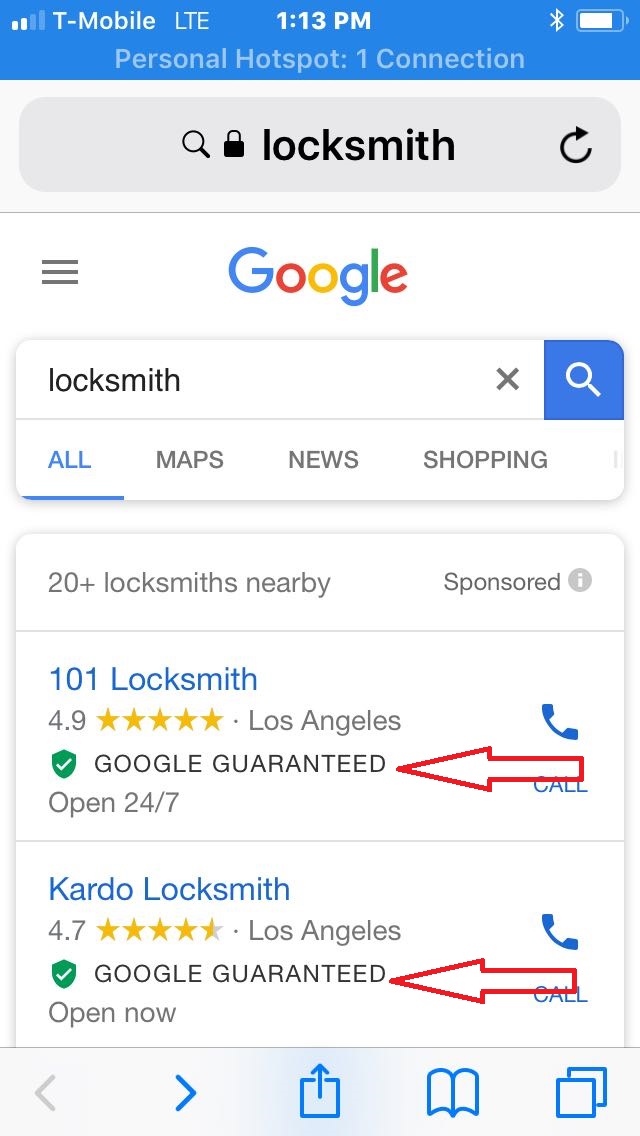
Task: Show info about Sponsored results
Action: click(580, 581)
